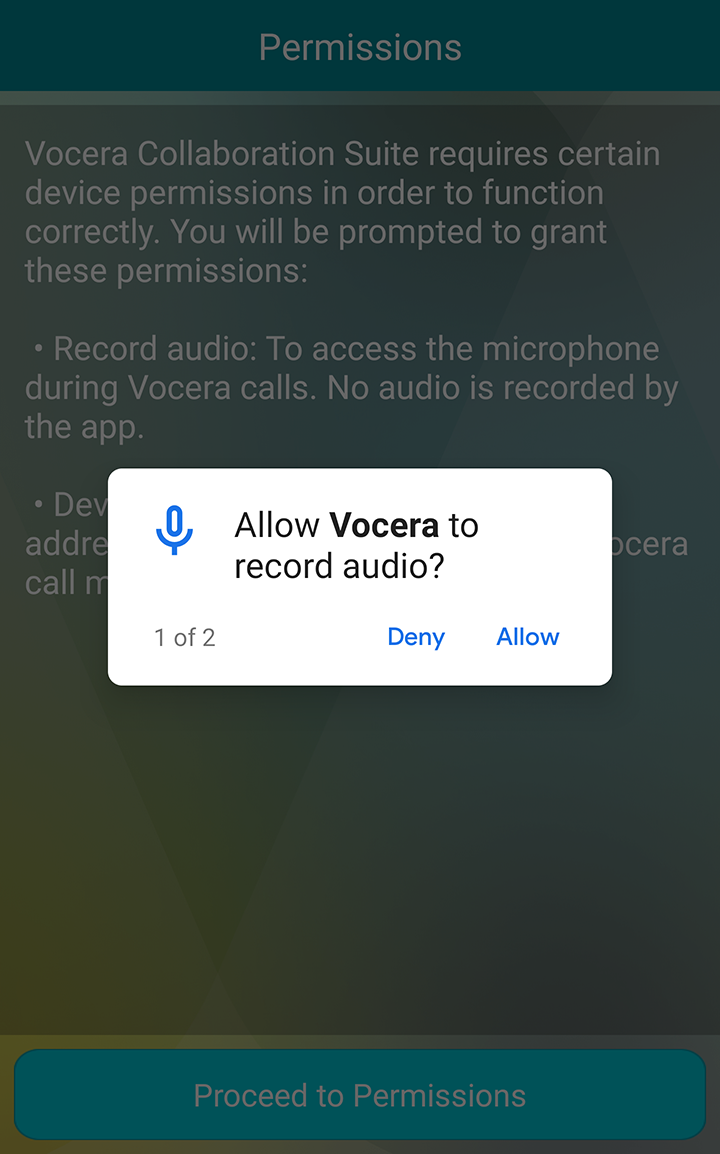Allow Vocera to record audio

pos(527,637)
